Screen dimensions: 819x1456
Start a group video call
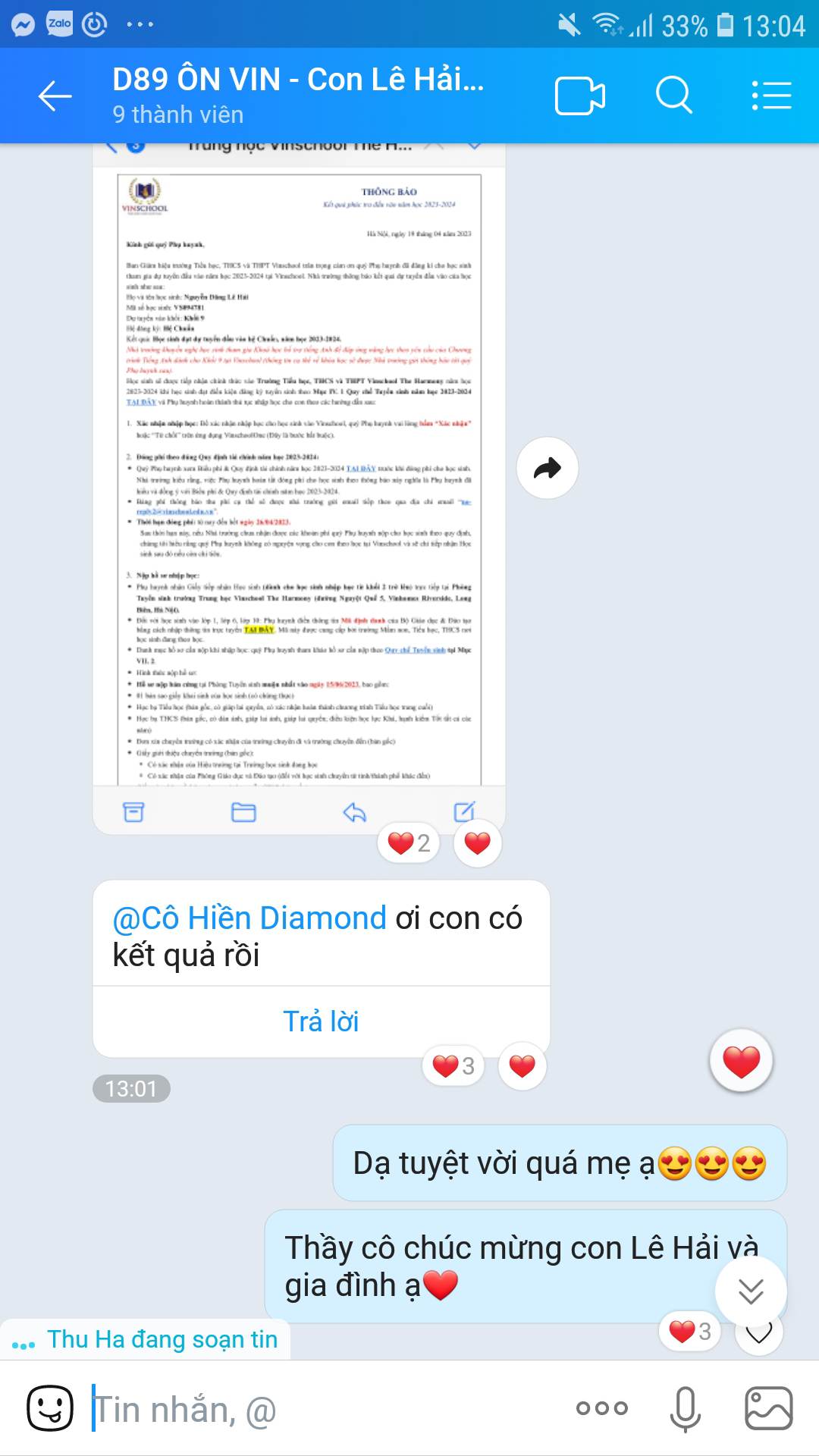(579, 96)
